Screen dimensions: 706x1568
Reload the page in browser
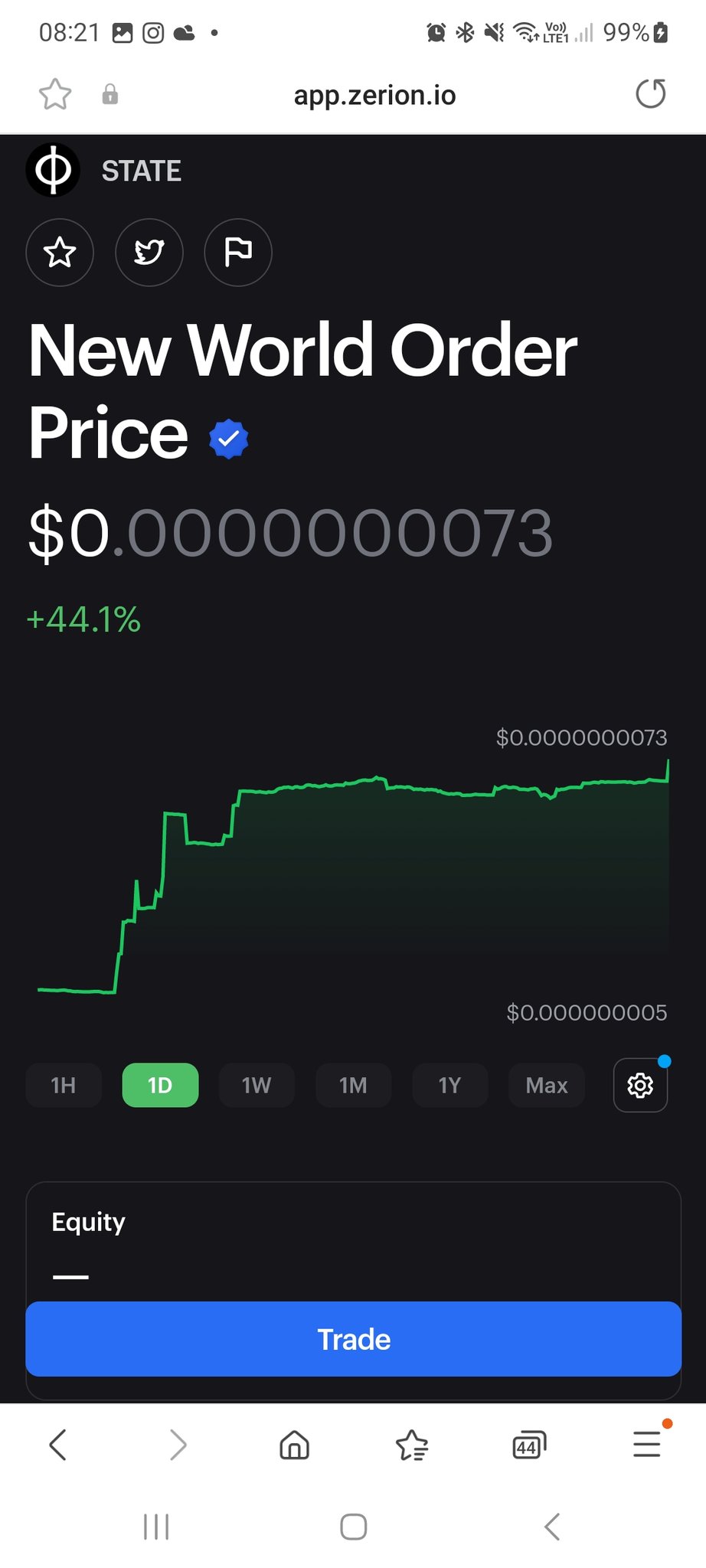(651, 94)
